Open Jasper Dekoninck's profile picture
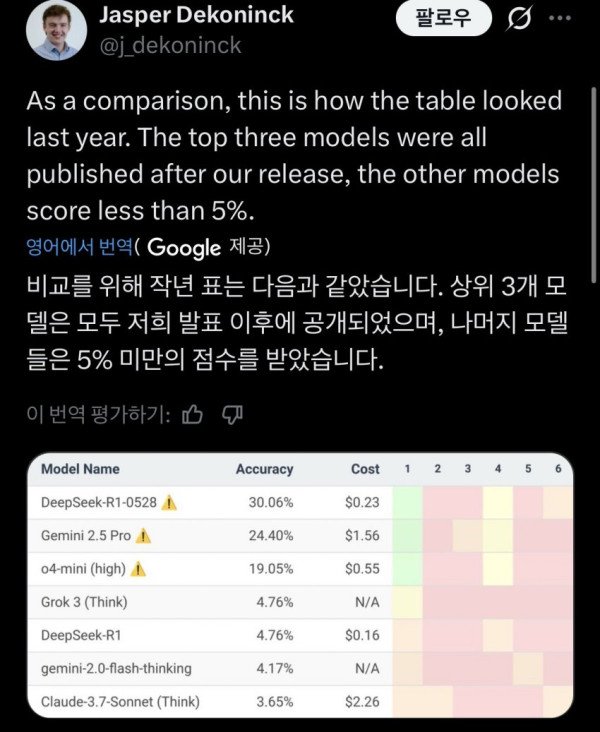This screenshot has height=732, width=600. coord(58,29)
